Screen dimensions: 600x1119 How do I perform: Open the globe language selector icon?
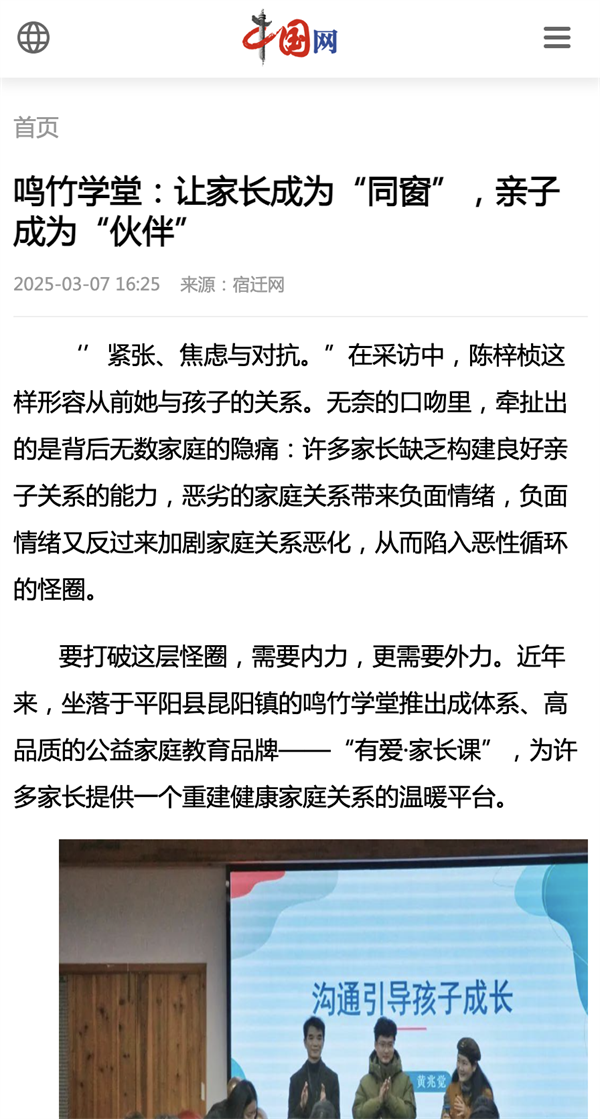click(34, 37)
